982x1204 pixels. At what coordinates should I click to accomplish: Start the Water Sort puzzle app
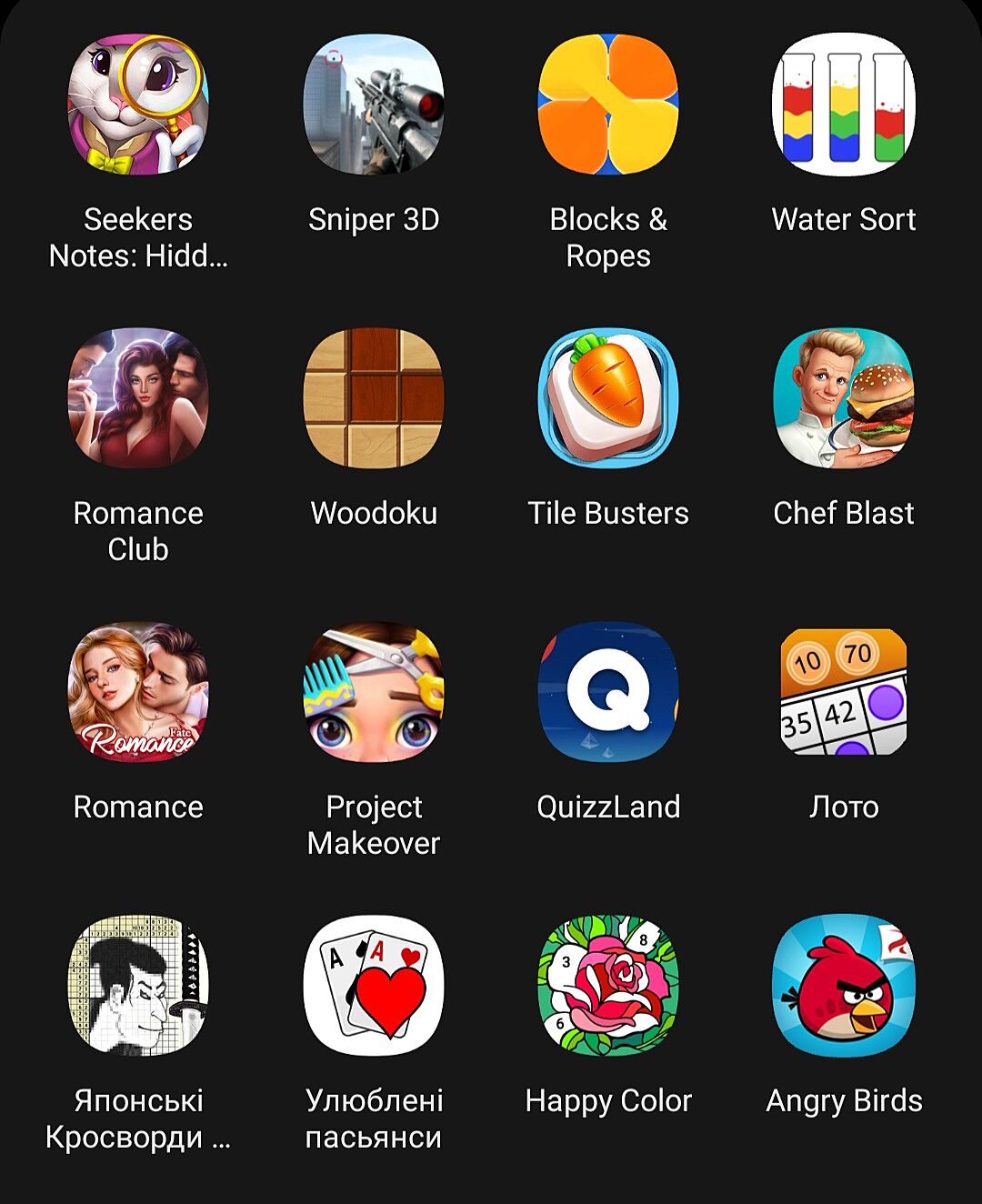(x=844, y=105)
